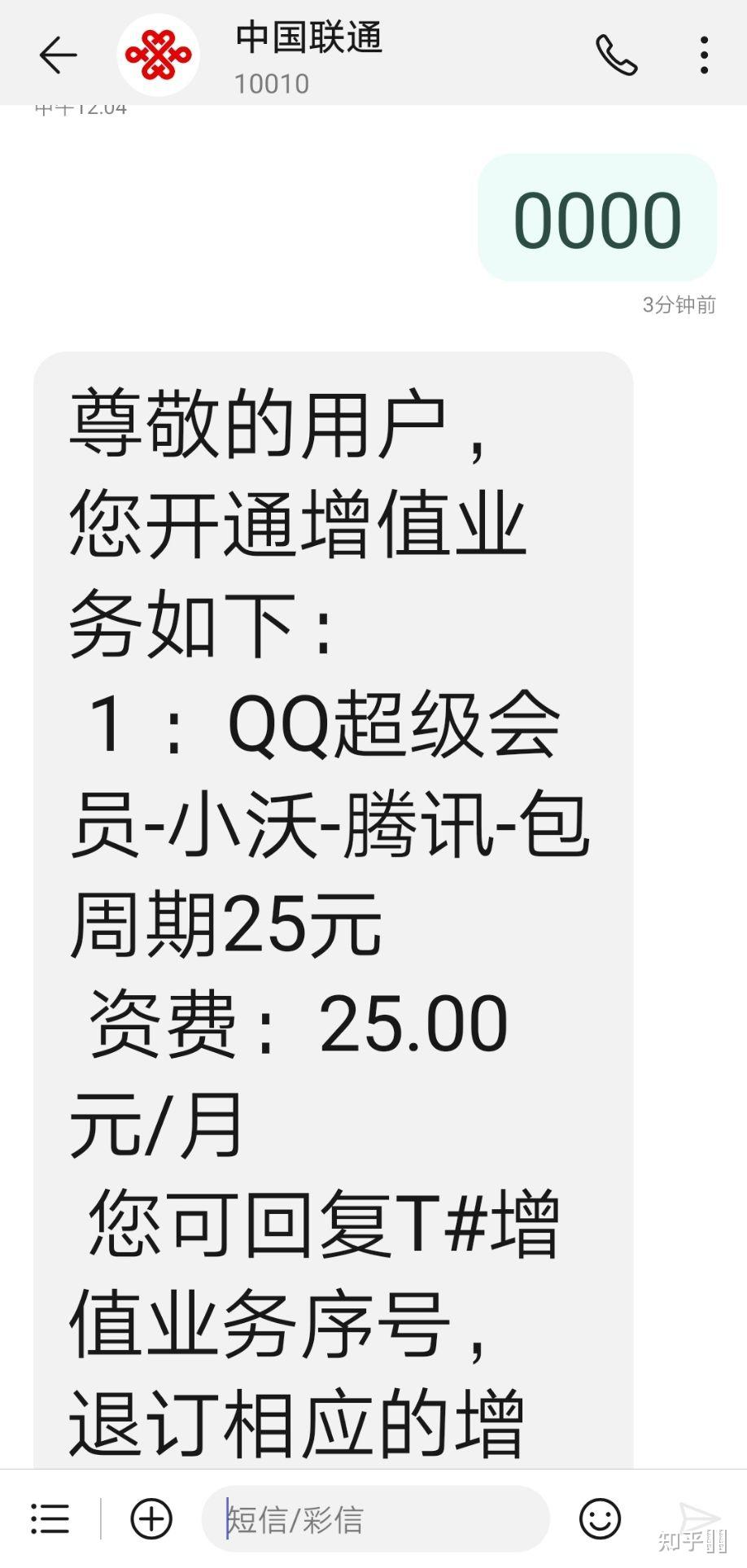Image resolution: width=747 pixels, height=1568 pixels.
Task: Open the three-dot overflow menu
Action: [703, 55]
